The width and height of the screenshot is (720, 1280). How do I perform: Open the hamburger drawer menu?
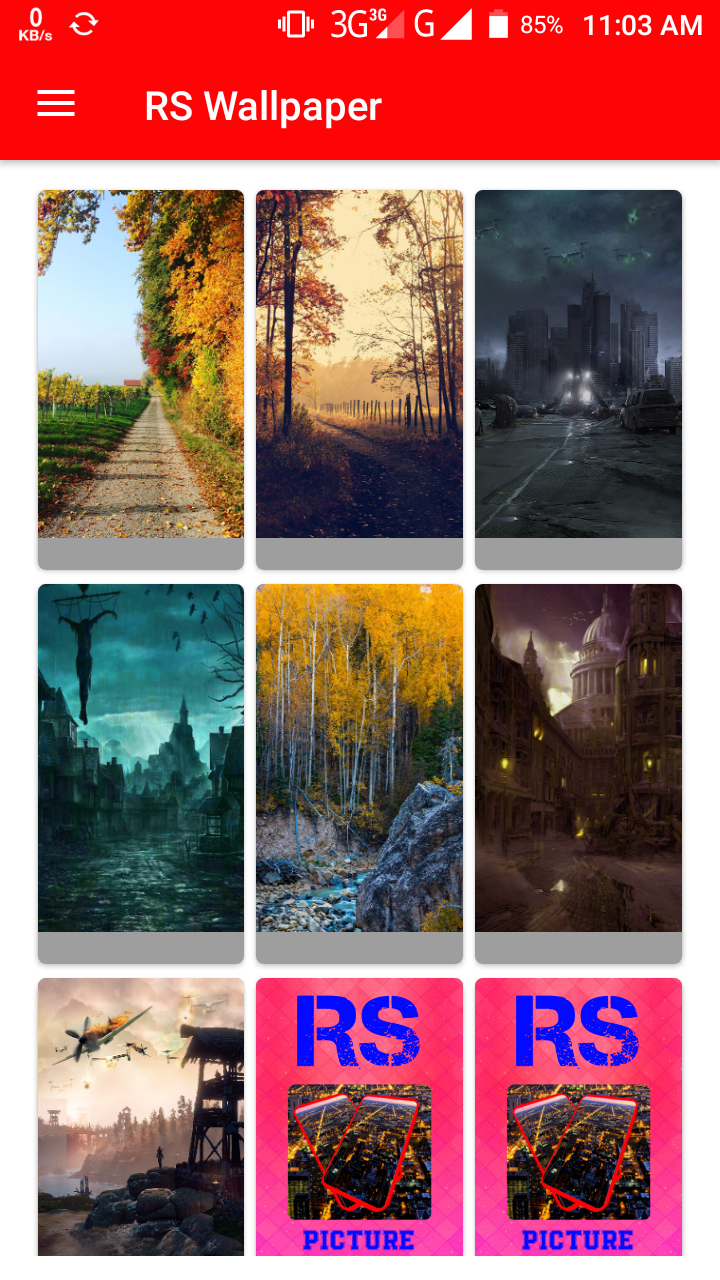click(x=56, y=104)
